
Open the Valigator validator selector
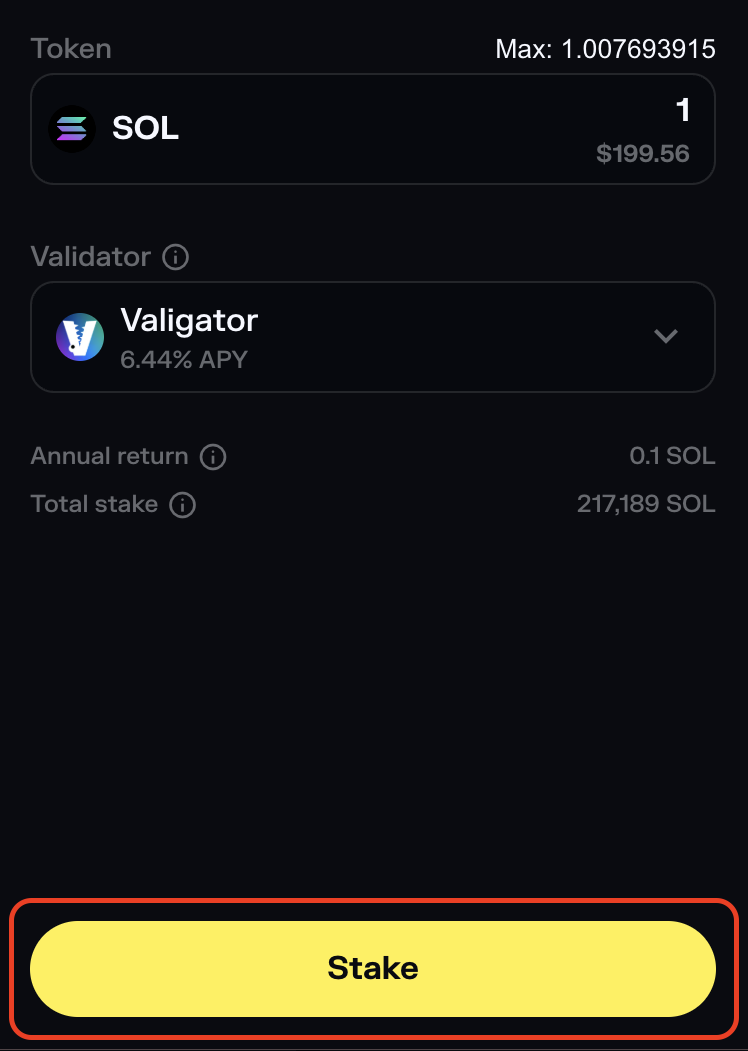point(373,336)
